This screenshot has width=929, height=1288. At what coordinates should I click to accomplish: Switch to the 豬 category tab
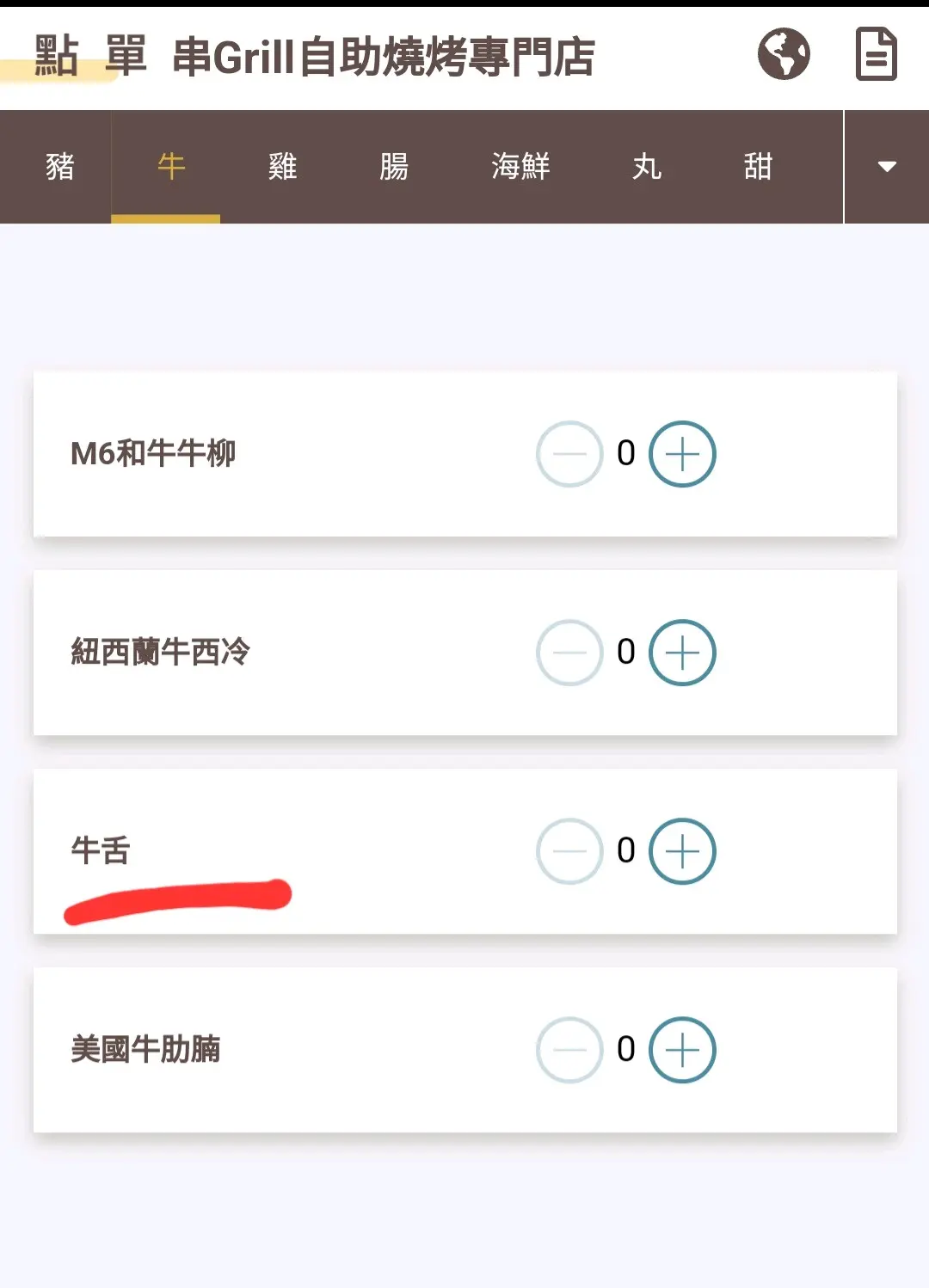(59, 166)
